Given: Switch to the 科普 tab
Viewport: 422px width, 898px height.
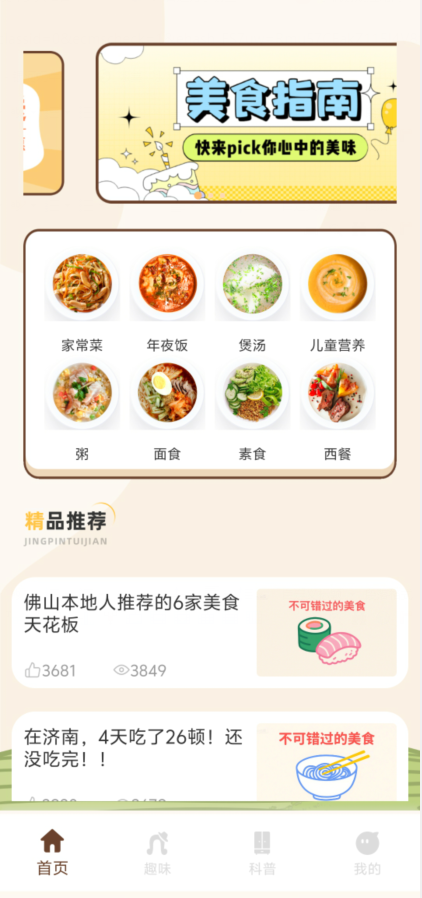Looking at the screenshot, I should (262, 853).
